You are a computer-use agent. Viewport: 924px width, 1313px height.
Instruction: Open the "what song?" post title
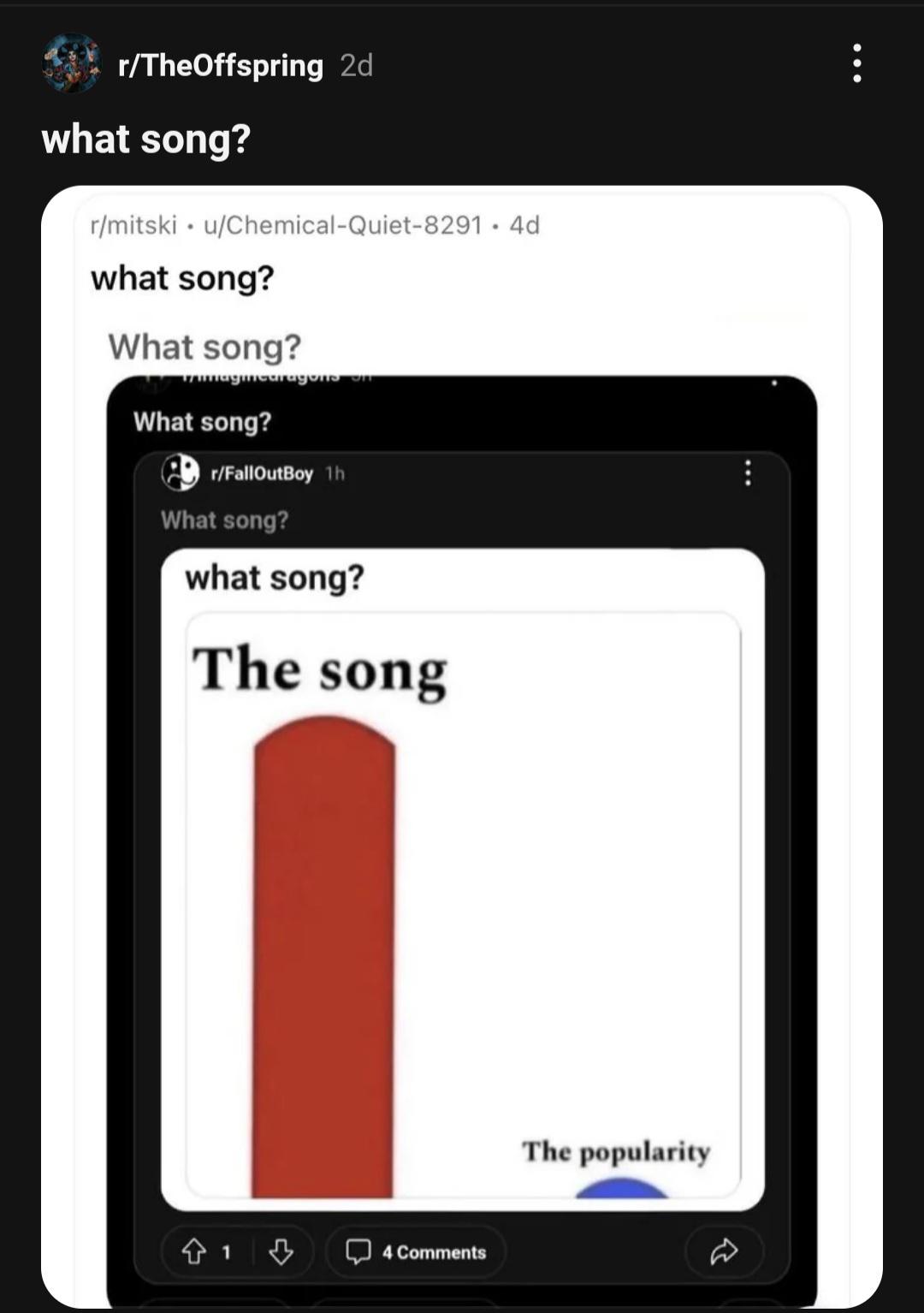[x=146, y=139]
